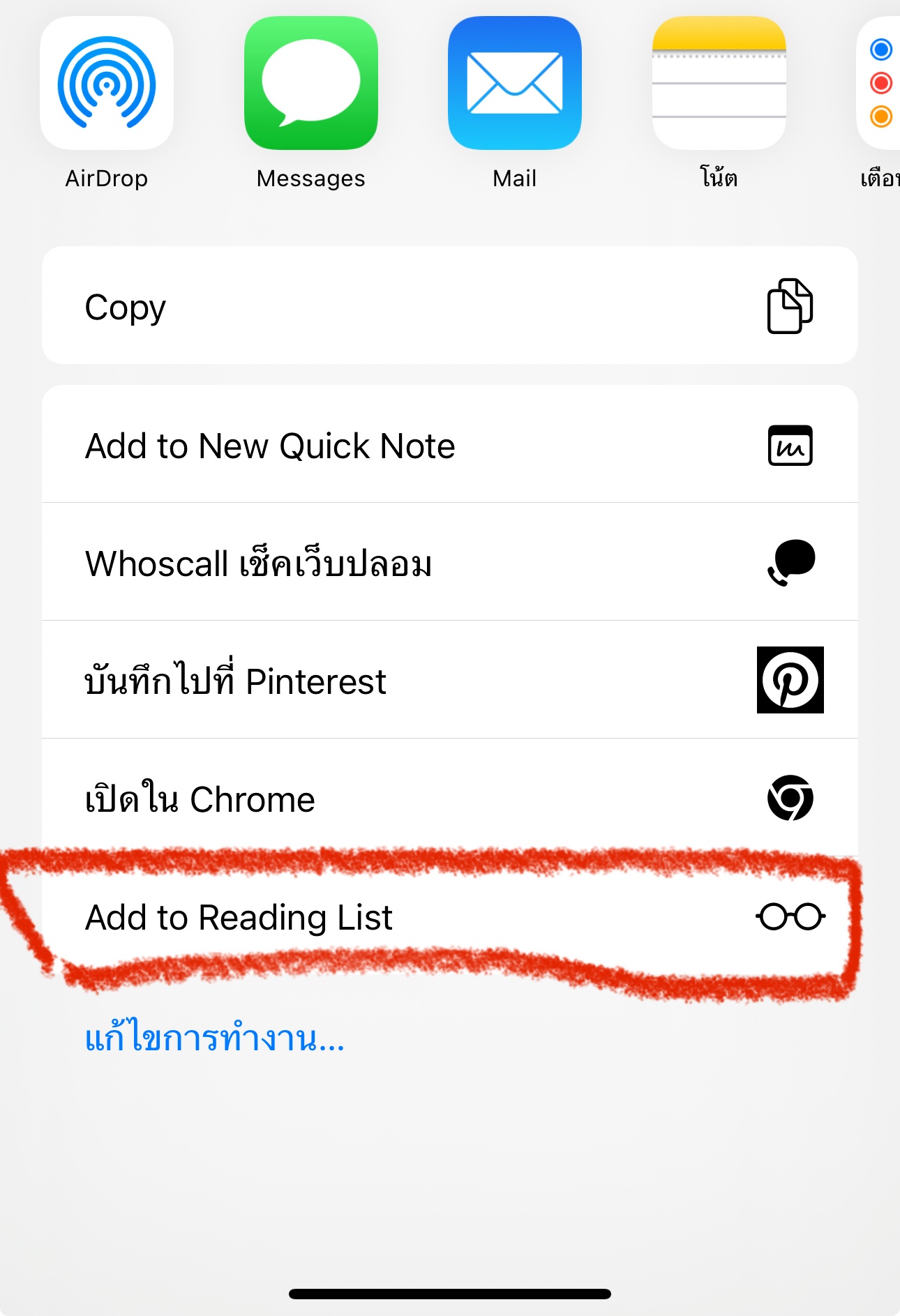Screen dimensions: 900x1316
Task: Check website with Whoscall เช็คเว็บปลอม
Action: point(449,562)
